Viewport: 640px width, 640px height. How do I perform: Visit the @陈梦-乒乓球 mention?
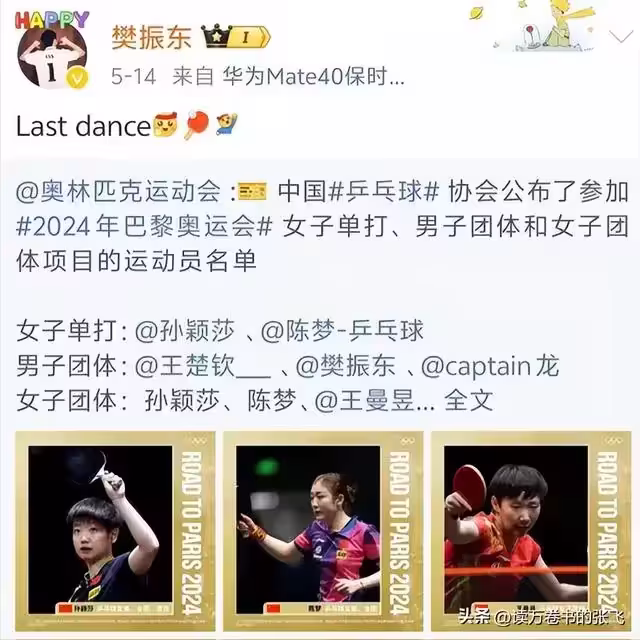(344, 331)
